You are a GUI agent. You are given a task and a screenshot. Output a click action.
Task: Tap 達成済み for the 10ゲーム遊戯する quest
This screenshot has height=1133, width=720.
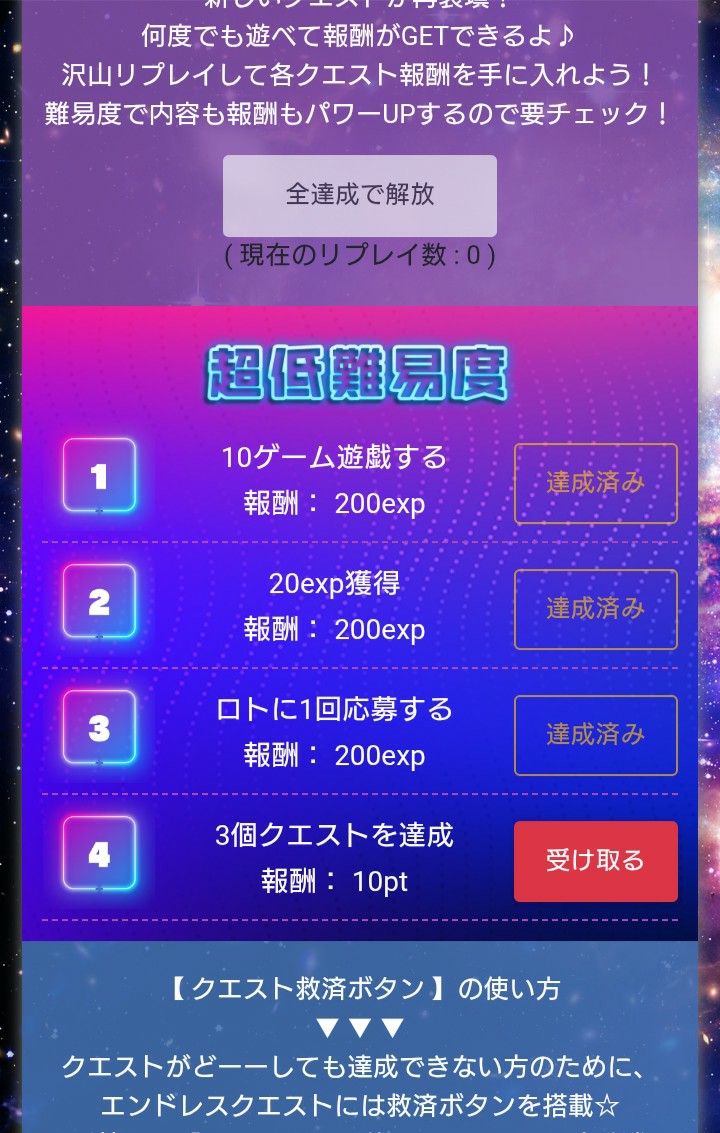(595, 483)
